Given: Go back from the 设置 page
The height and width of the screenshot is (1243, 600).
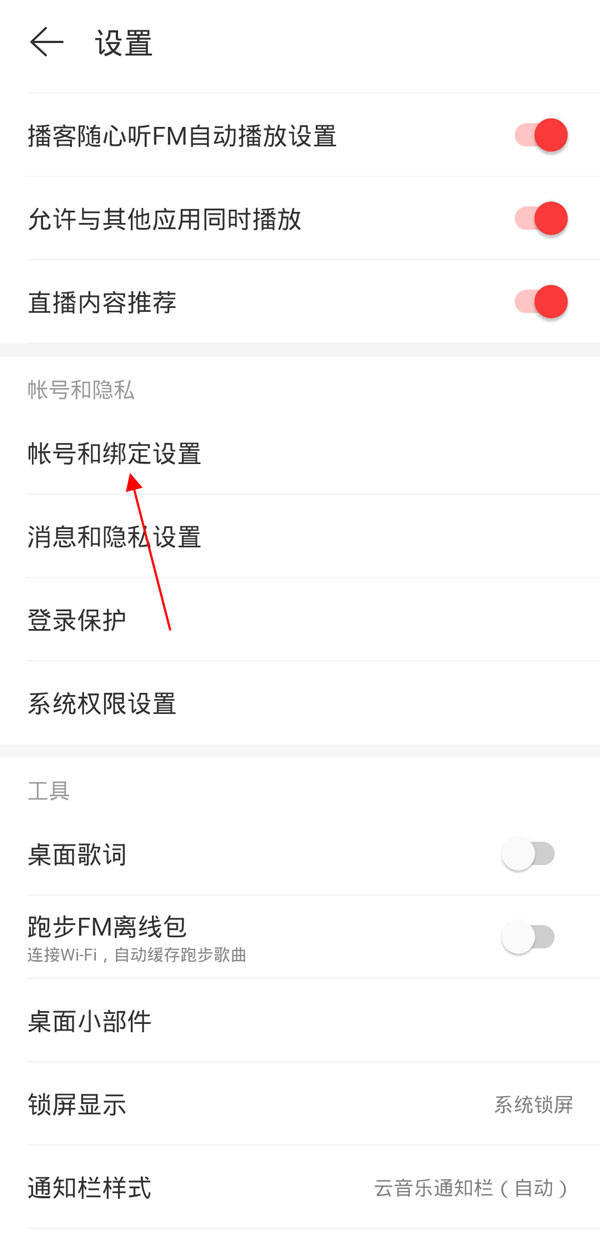Looking at the screenshot, I should pos(46,43).
